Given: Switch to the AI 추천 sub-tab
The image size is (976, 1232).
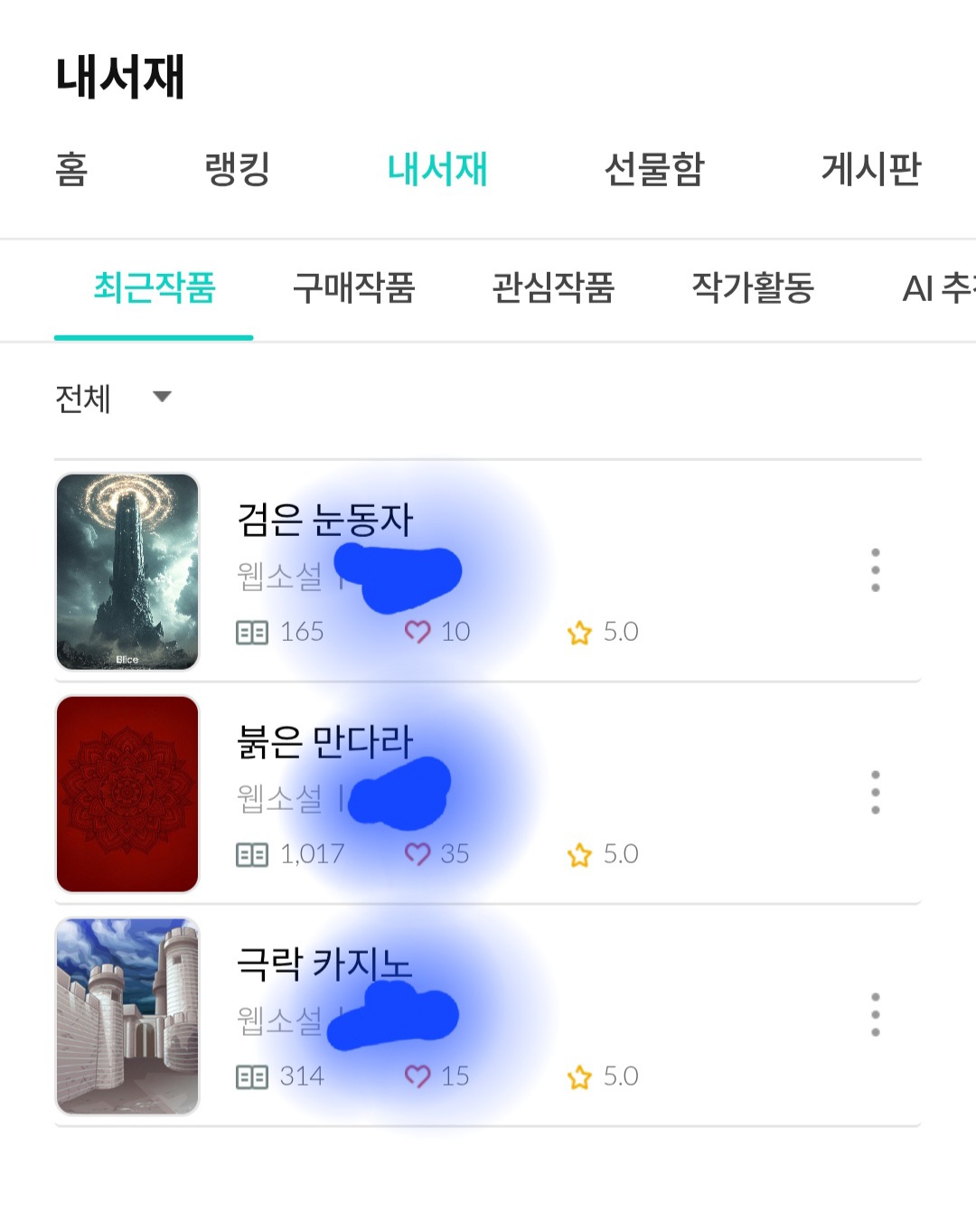Looking at the screenshot, I should [938, 288].
